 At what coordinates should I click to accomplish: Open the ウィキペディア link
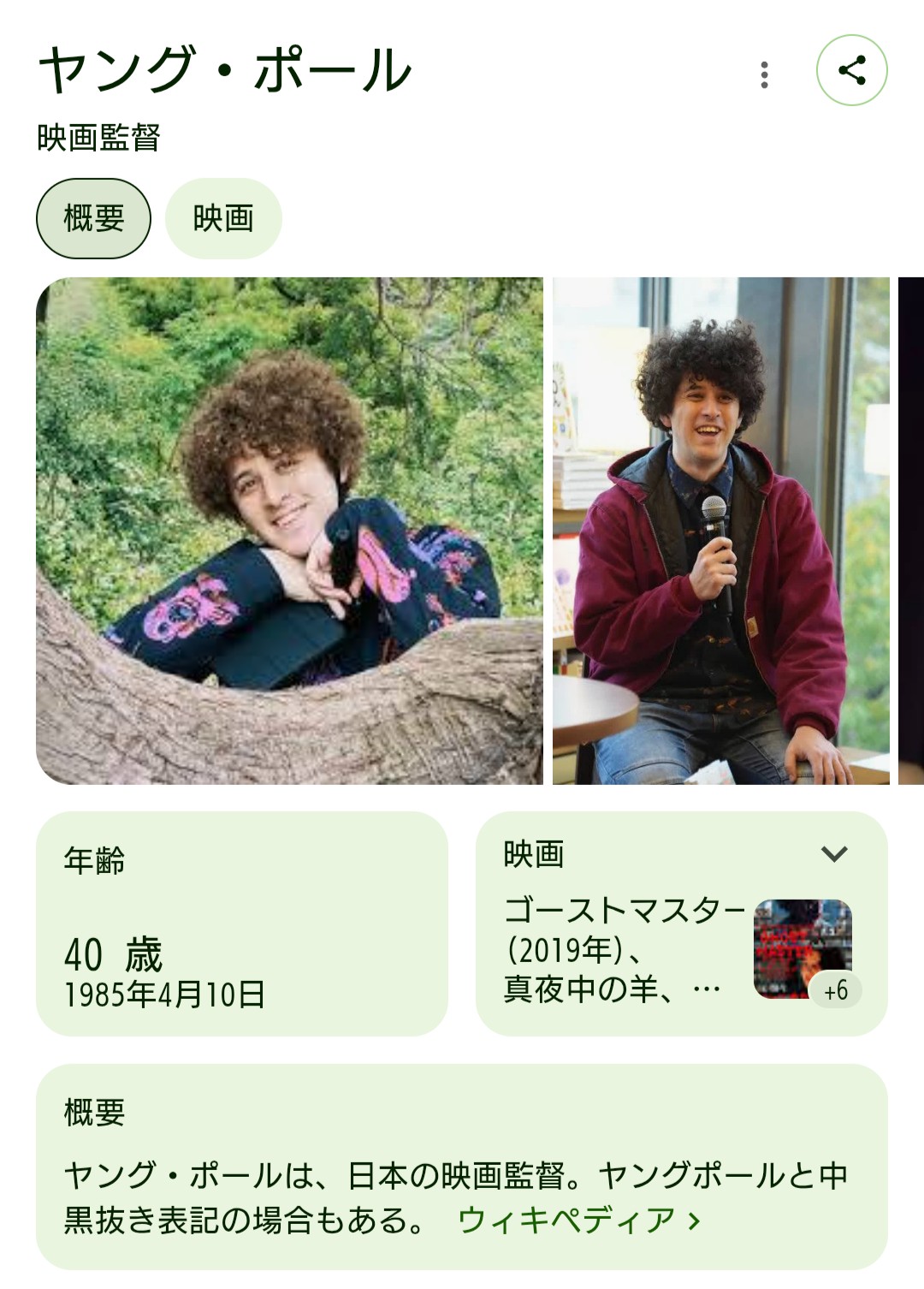[578, 1220]
